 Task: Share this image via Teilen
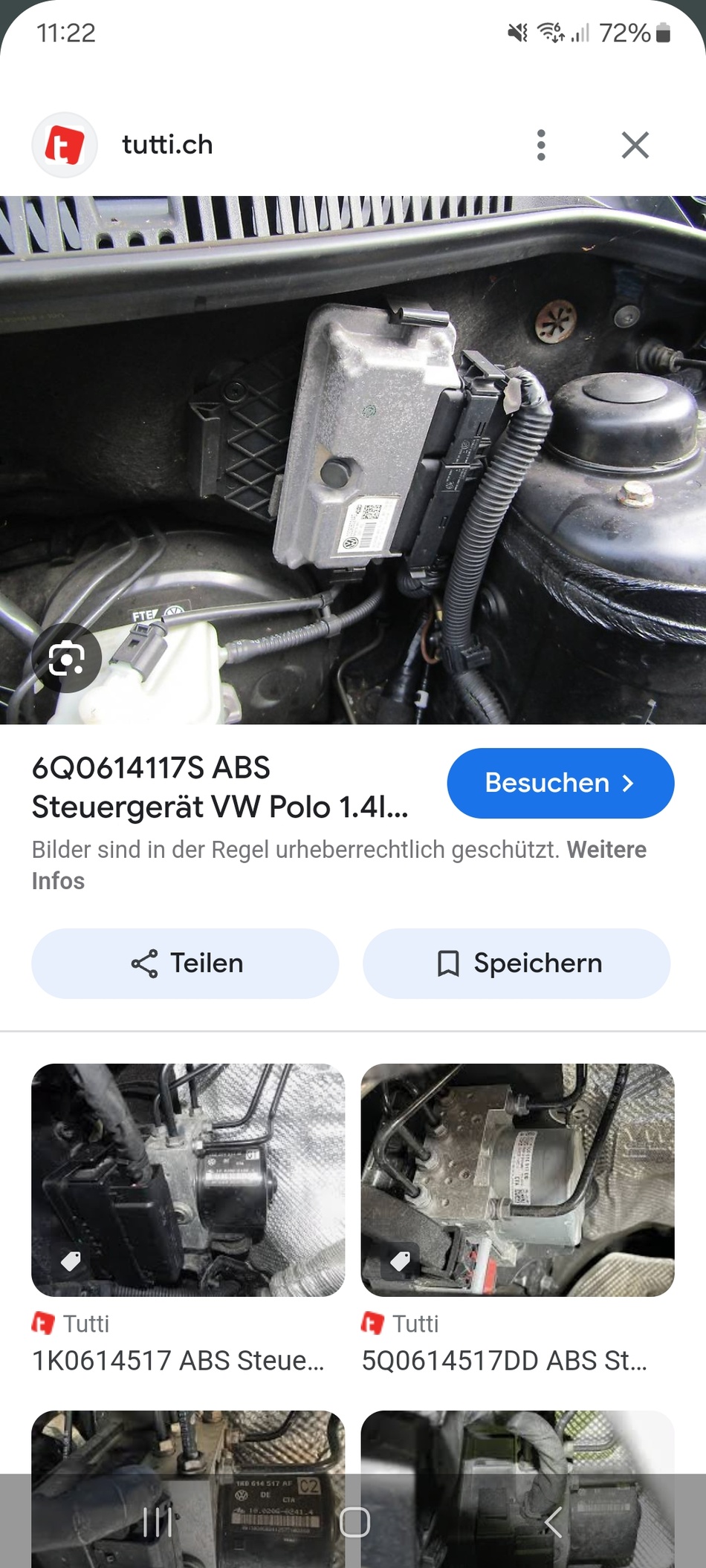(185, 963)
